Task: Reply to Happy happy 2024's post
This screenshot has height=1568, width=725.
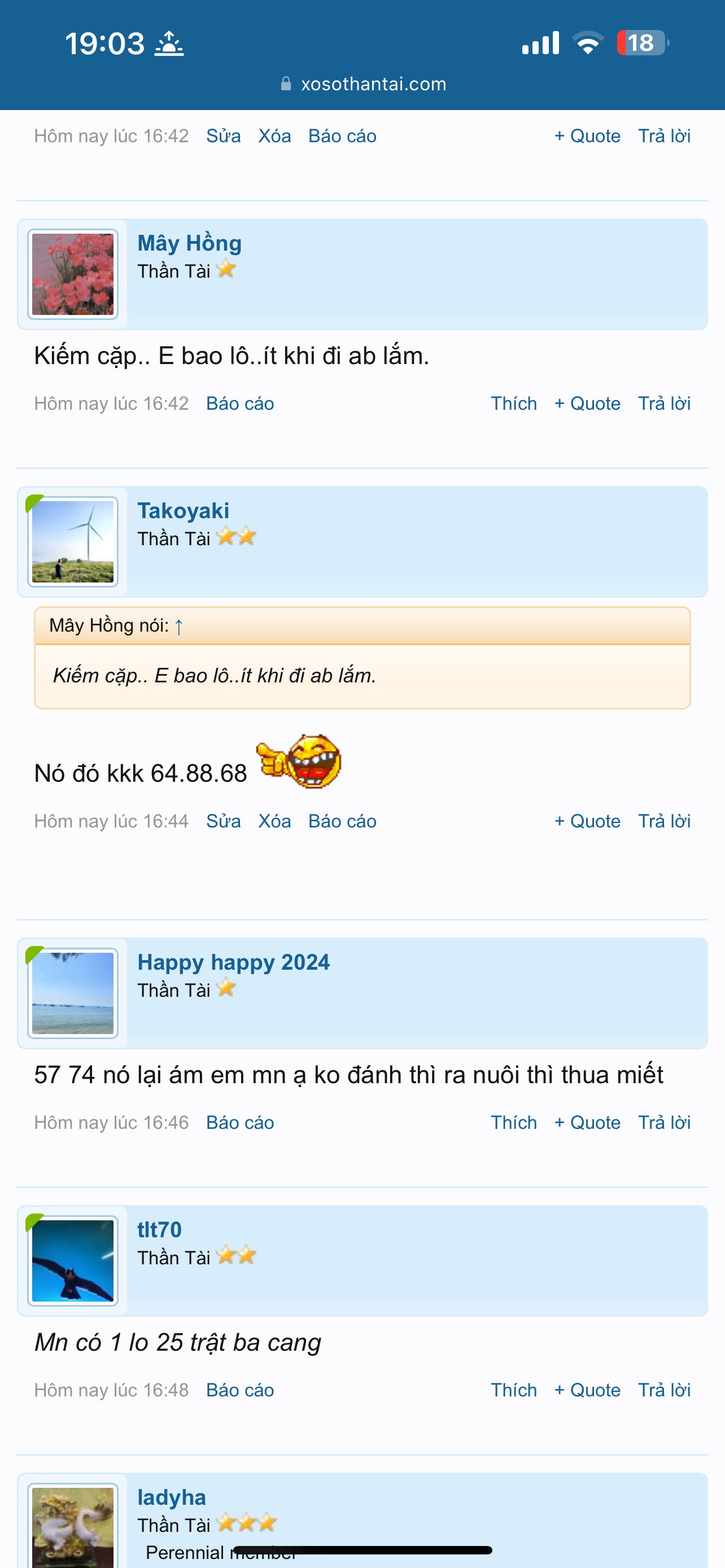Action: 663,1123
